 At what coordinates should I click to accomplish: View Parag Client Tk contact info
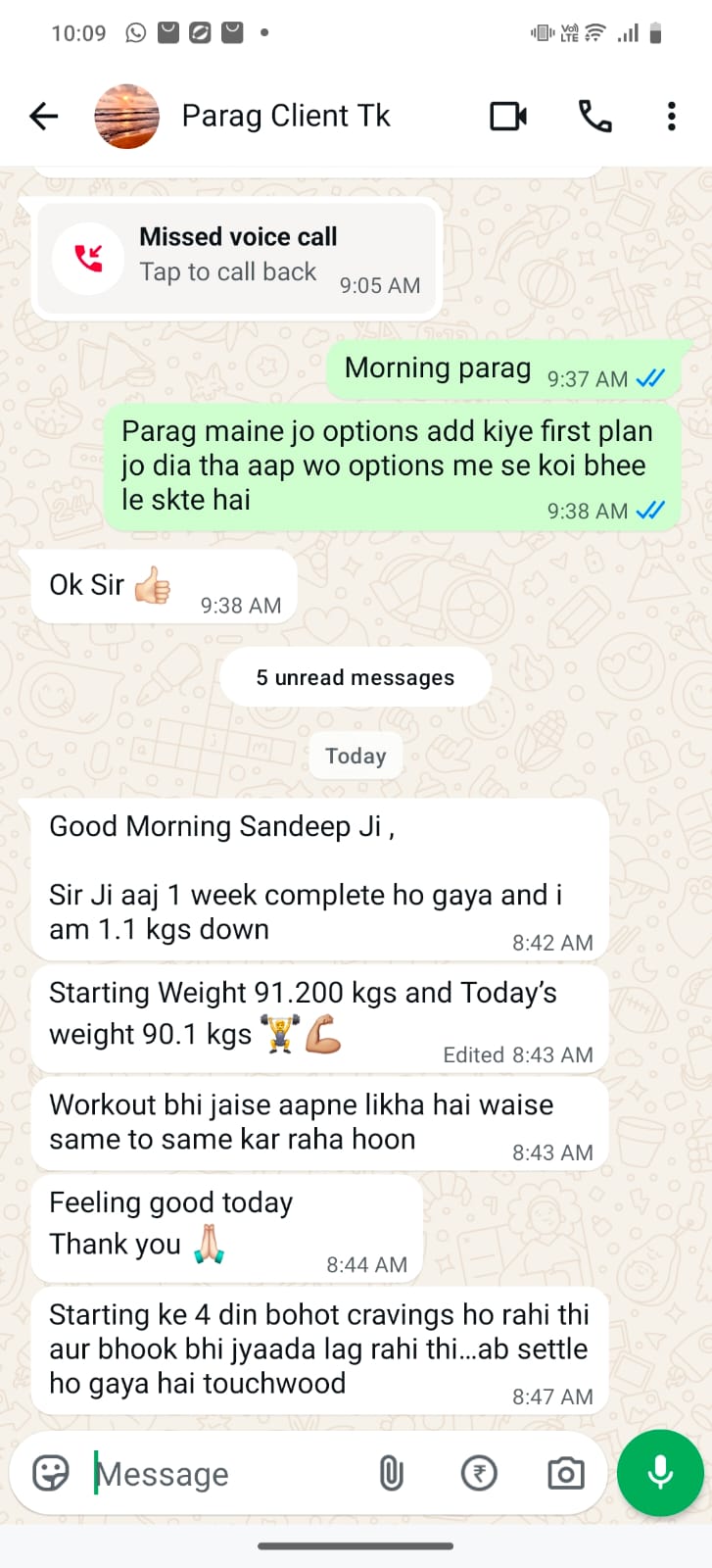286,117
